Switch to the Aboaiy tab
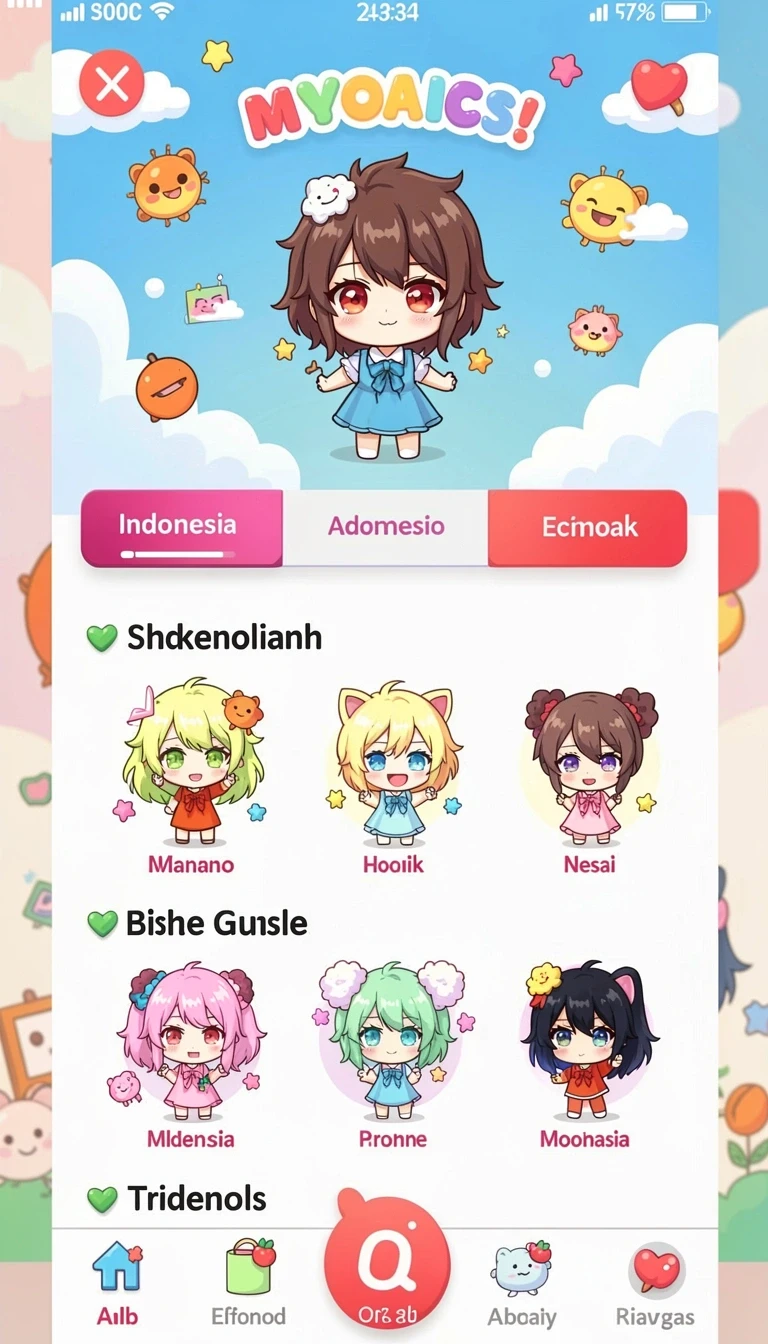The width and height of the screenshot is (768, 1344). (521, 1283)
